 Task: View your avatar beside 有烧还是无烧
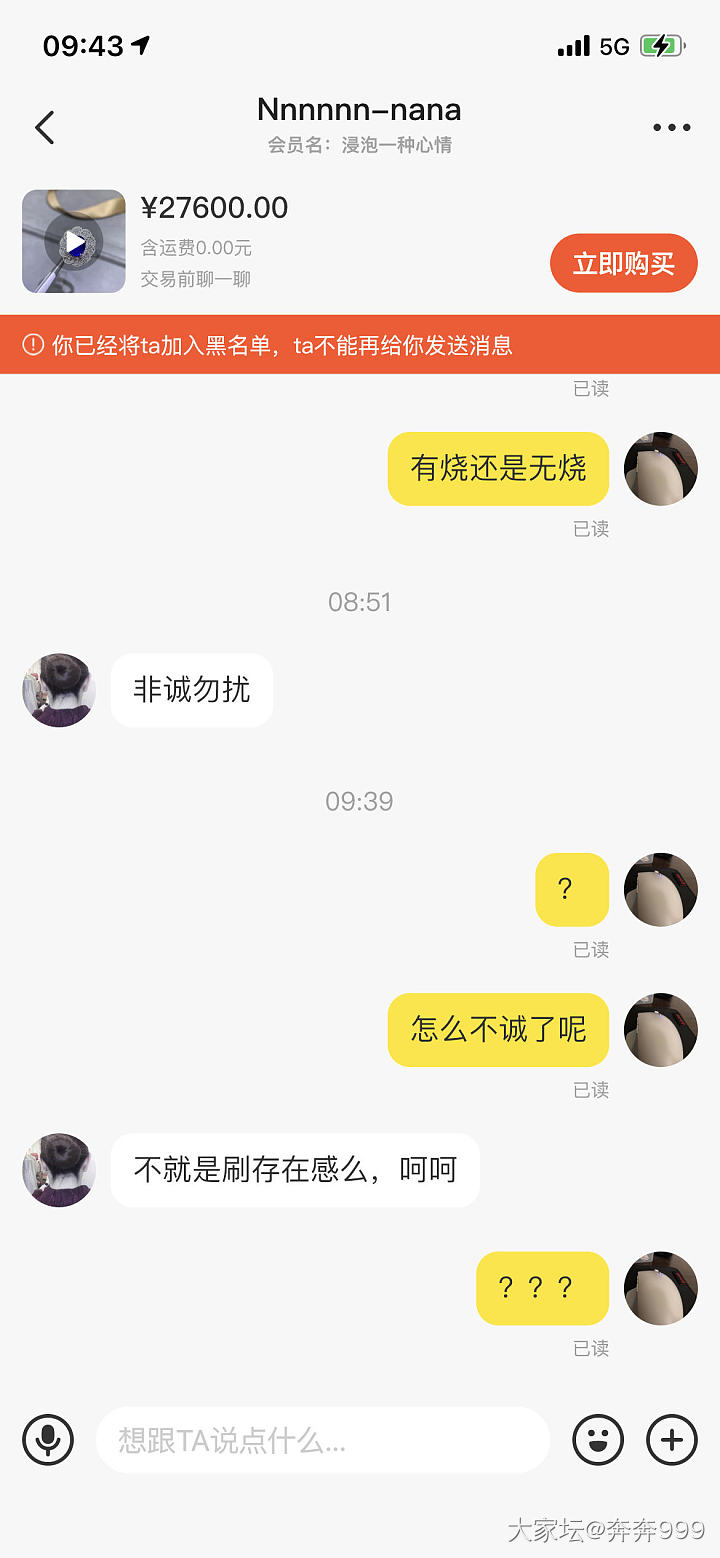click(x=660, y=469)
